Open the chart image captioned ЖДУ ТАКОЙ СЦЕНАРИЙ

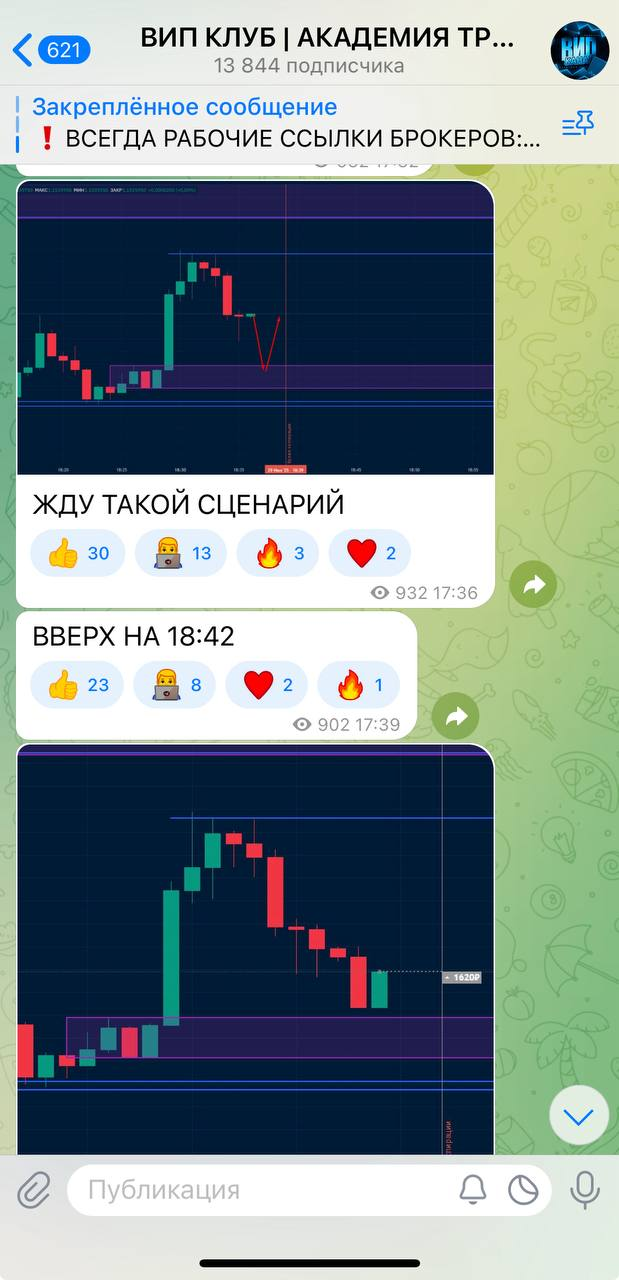click(x=255, y=327)
